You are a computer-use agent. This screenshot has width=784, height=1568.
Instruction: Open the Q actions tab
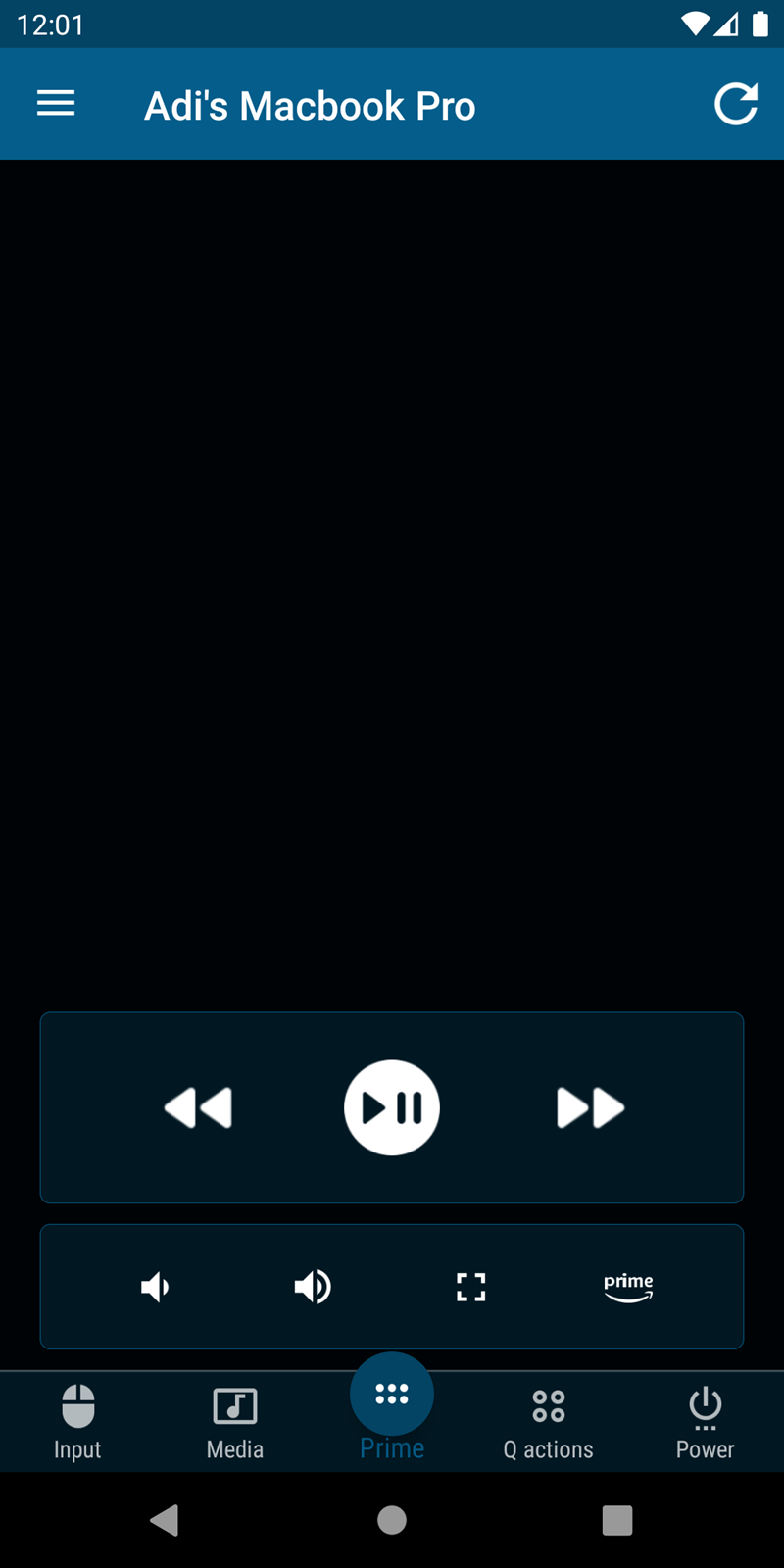pyautogui.click(x=549, y=1423)
